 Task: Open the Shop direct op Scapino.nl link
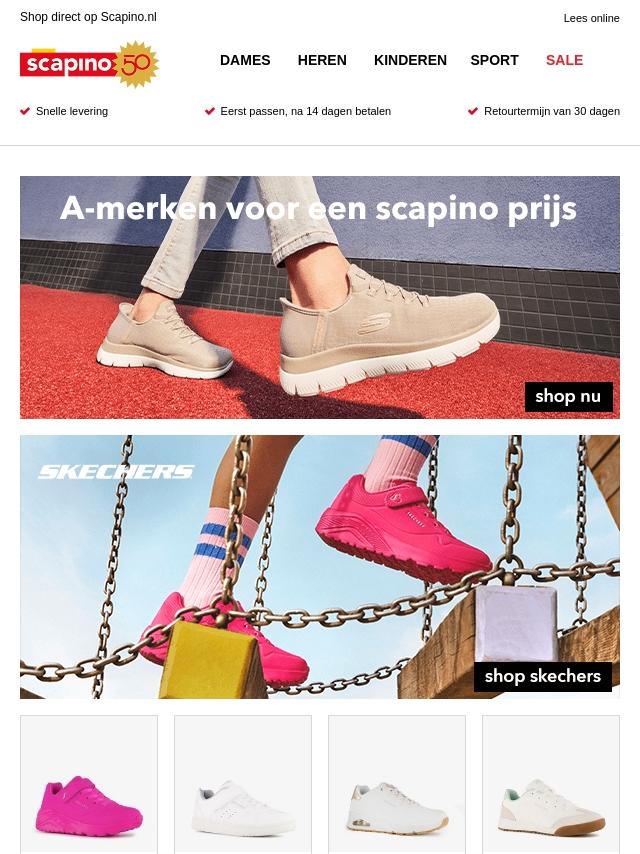pyautogui.click(x=88, y=18)
